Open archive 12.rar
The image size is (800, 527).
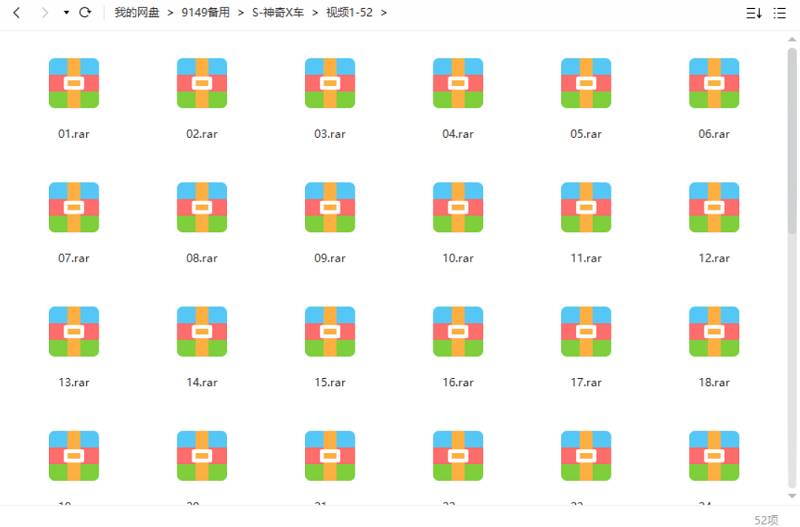[714, 207]
